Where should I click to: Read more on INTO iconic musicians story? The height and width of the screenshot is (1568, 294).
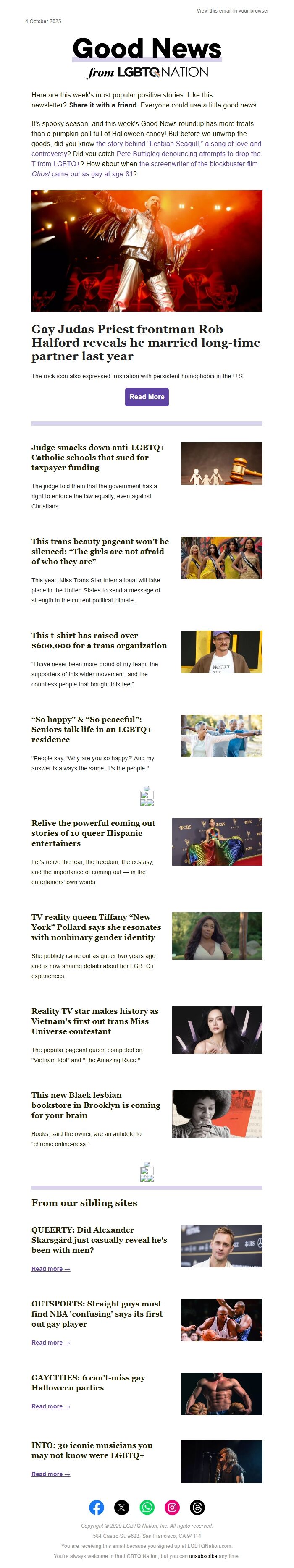click(50, 1474)
